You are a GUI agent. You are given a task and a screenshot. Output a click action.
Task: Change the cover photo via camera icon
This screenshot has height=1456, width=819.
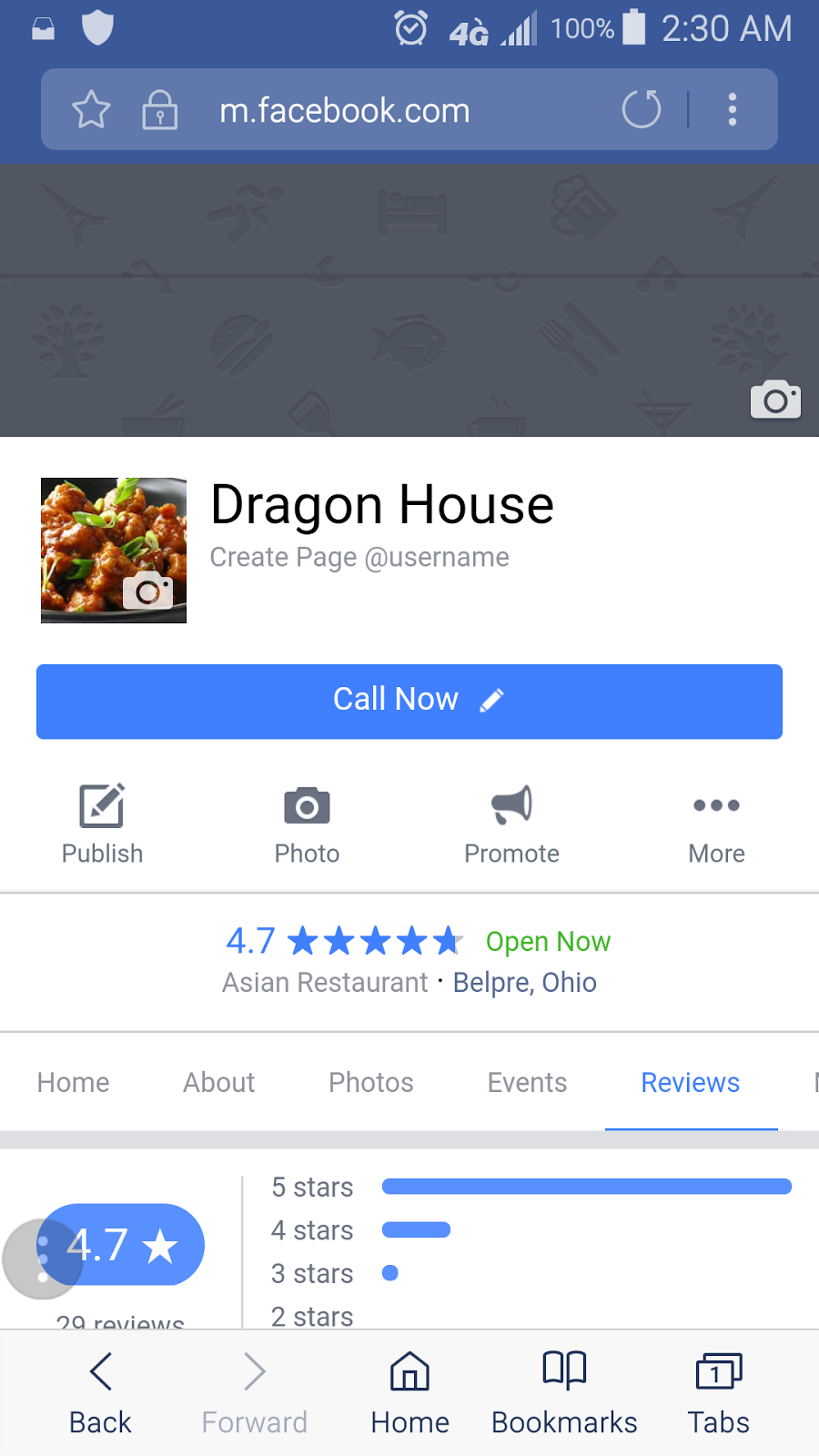point(775,399)
